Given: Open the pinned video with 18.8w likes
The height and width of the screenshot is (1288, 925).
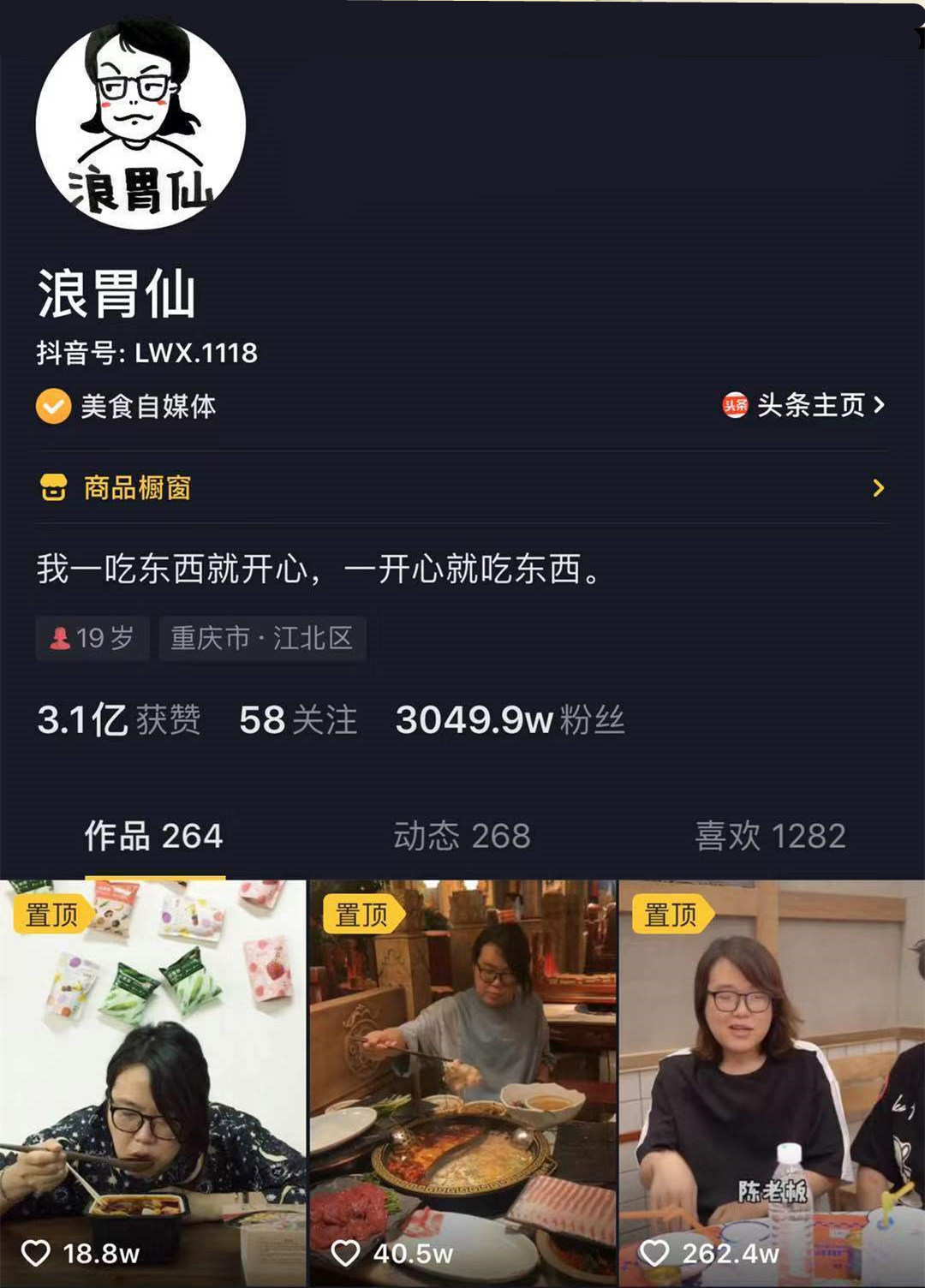Looking at the screenshot, I should pyautogui.click(x=152, y=1083).
